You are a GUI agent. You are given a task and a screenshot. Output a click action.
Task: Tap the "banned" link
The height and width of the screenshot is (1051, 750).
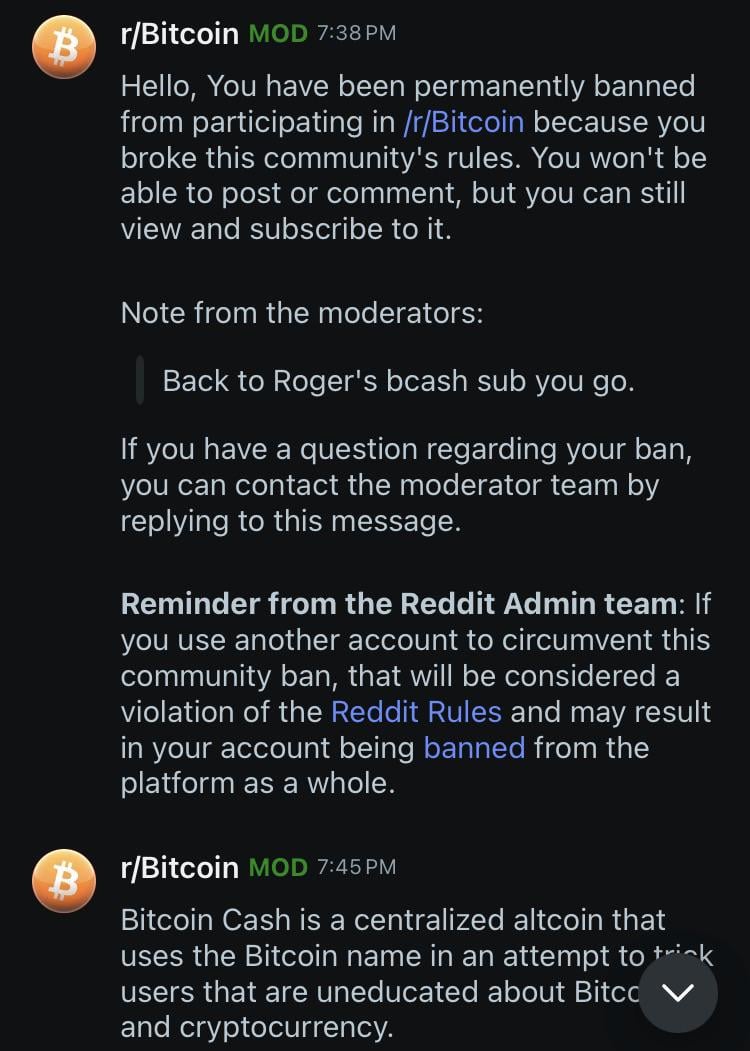pos(474,748)
